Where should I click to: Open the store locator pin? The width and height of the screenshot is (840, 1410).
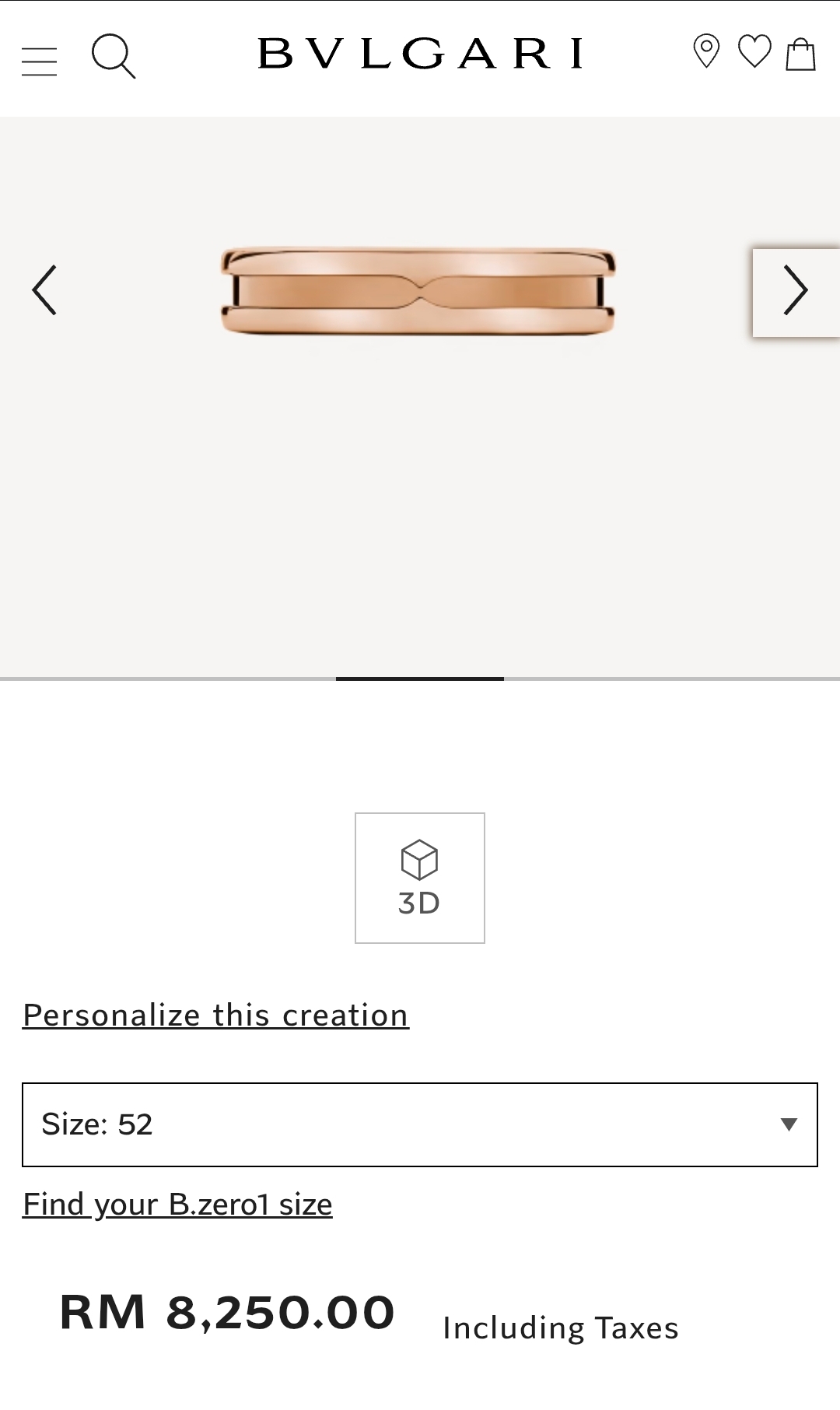click(x=706, y=51)
